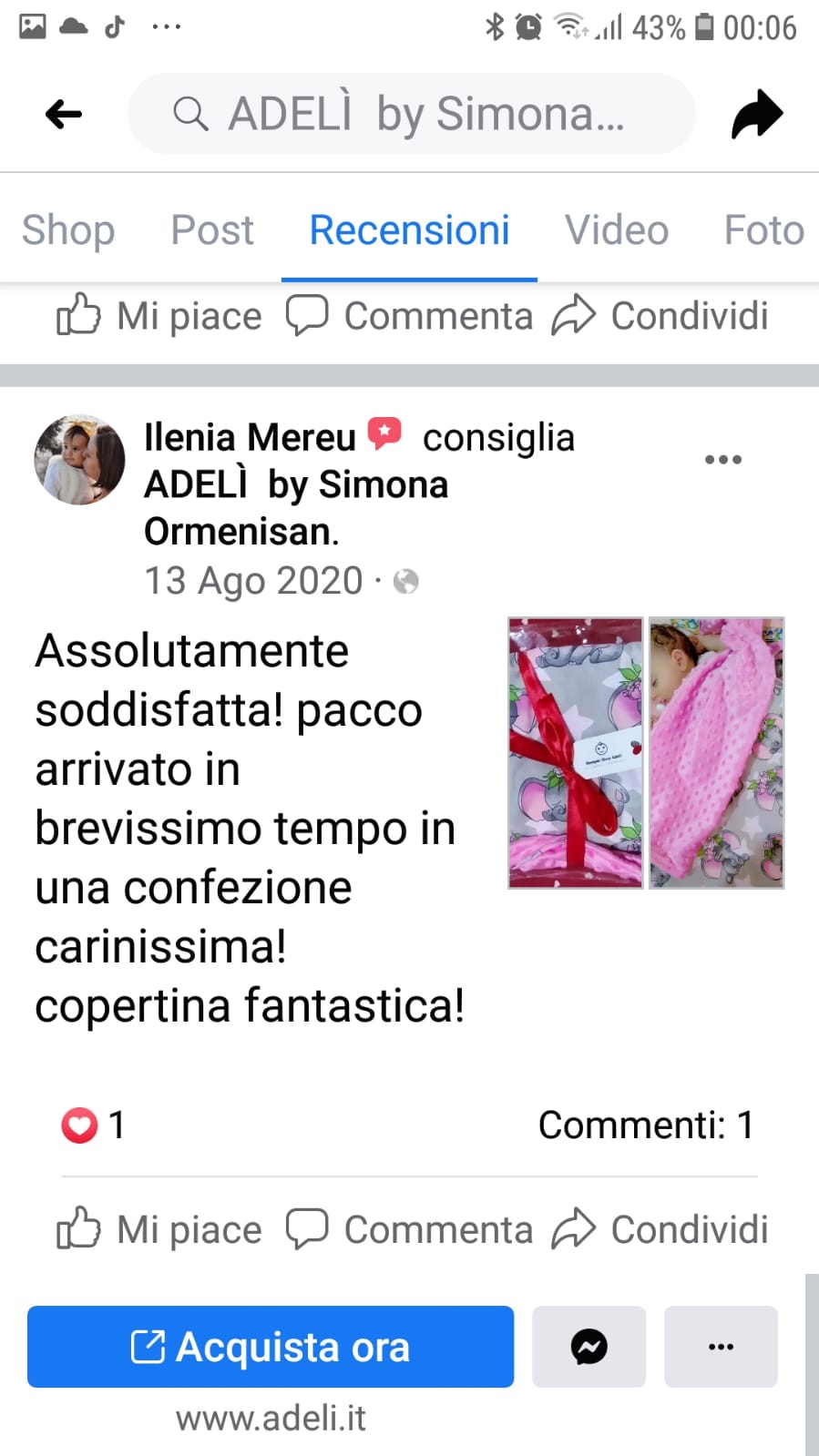
Task: Open more page actions beside Messenger
Action: tap(721, 1347)
